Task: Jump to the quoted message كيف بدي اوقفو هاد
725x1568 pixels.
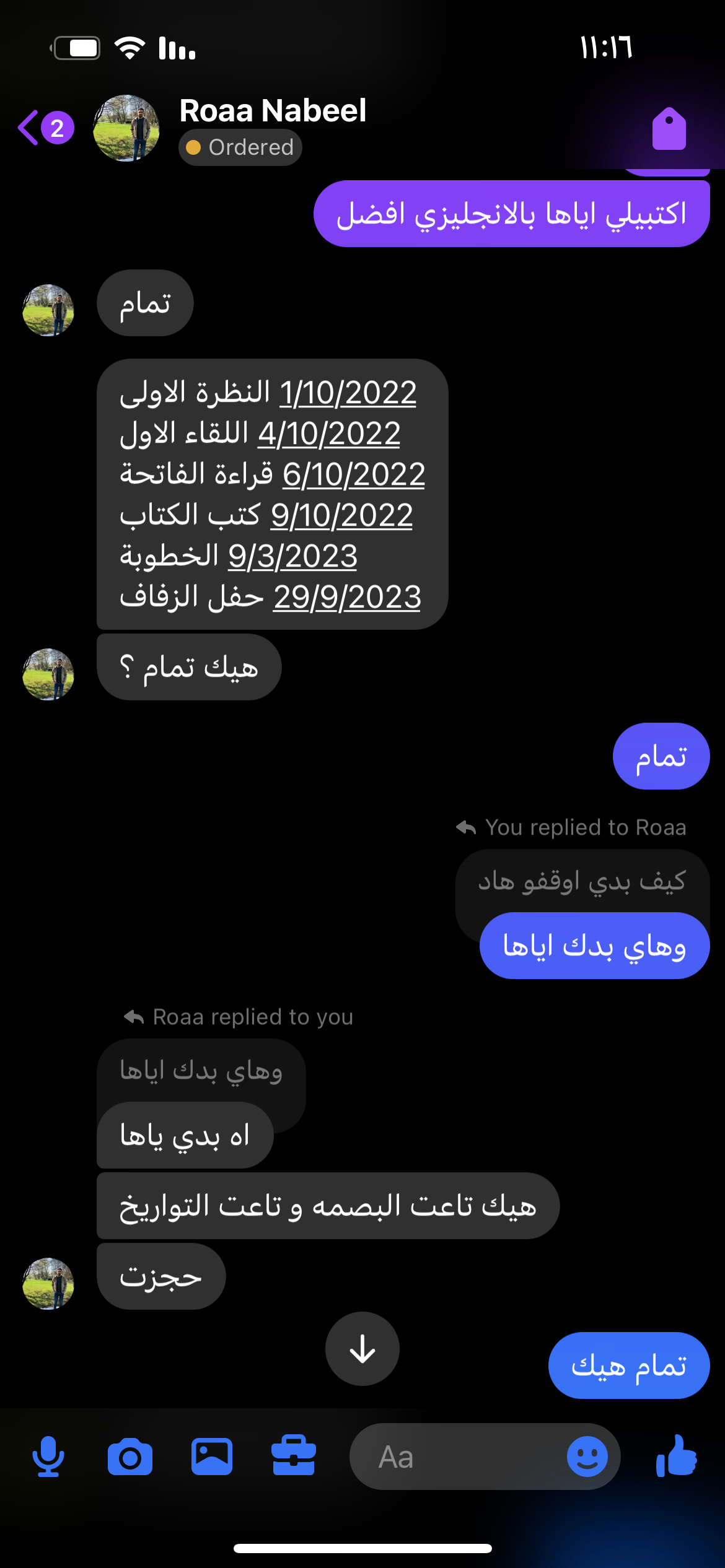Action: pyautogui.click(x=581, y=880)
